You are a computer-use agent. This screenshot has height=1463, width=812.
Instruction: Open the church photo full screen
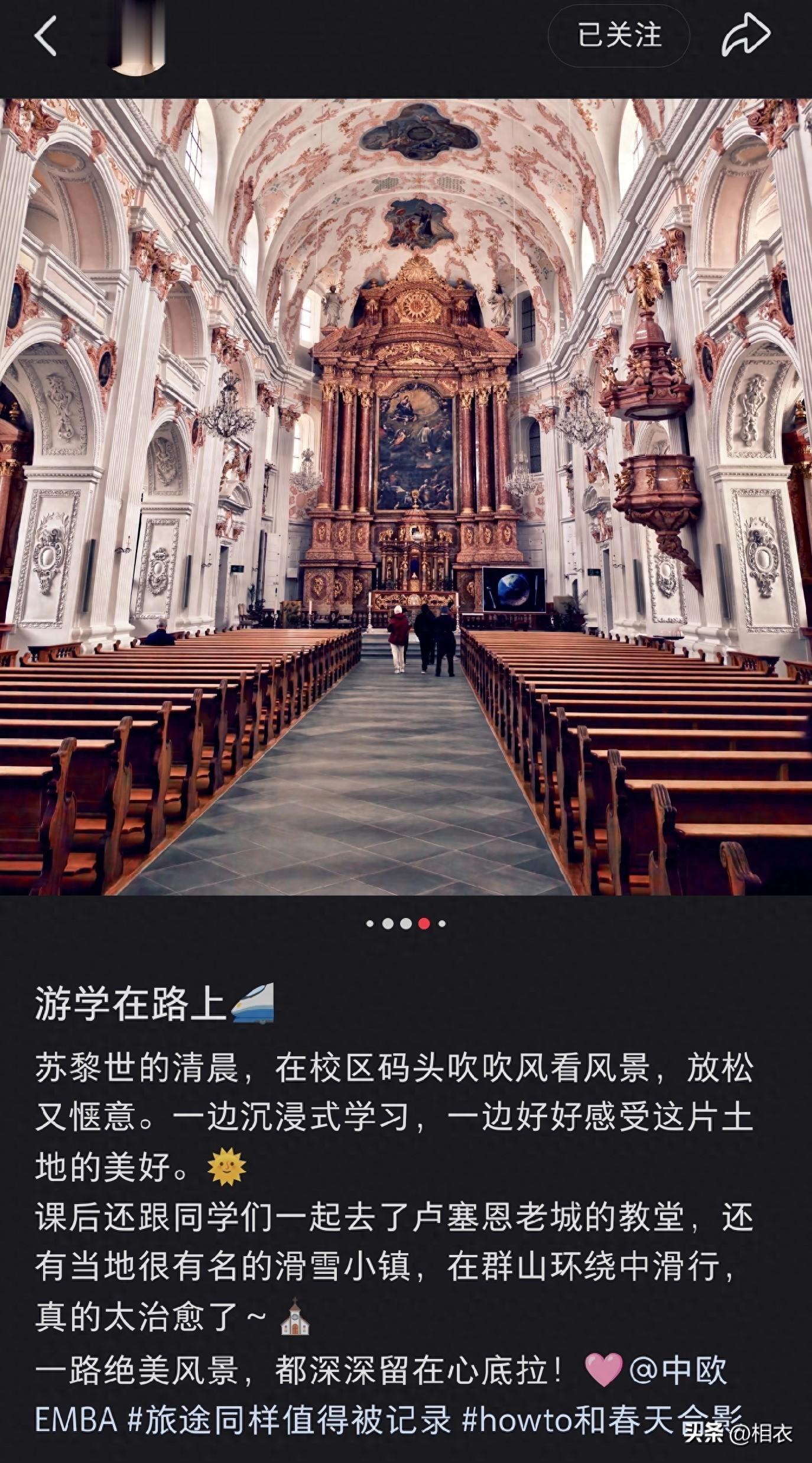tap(406, 497)
